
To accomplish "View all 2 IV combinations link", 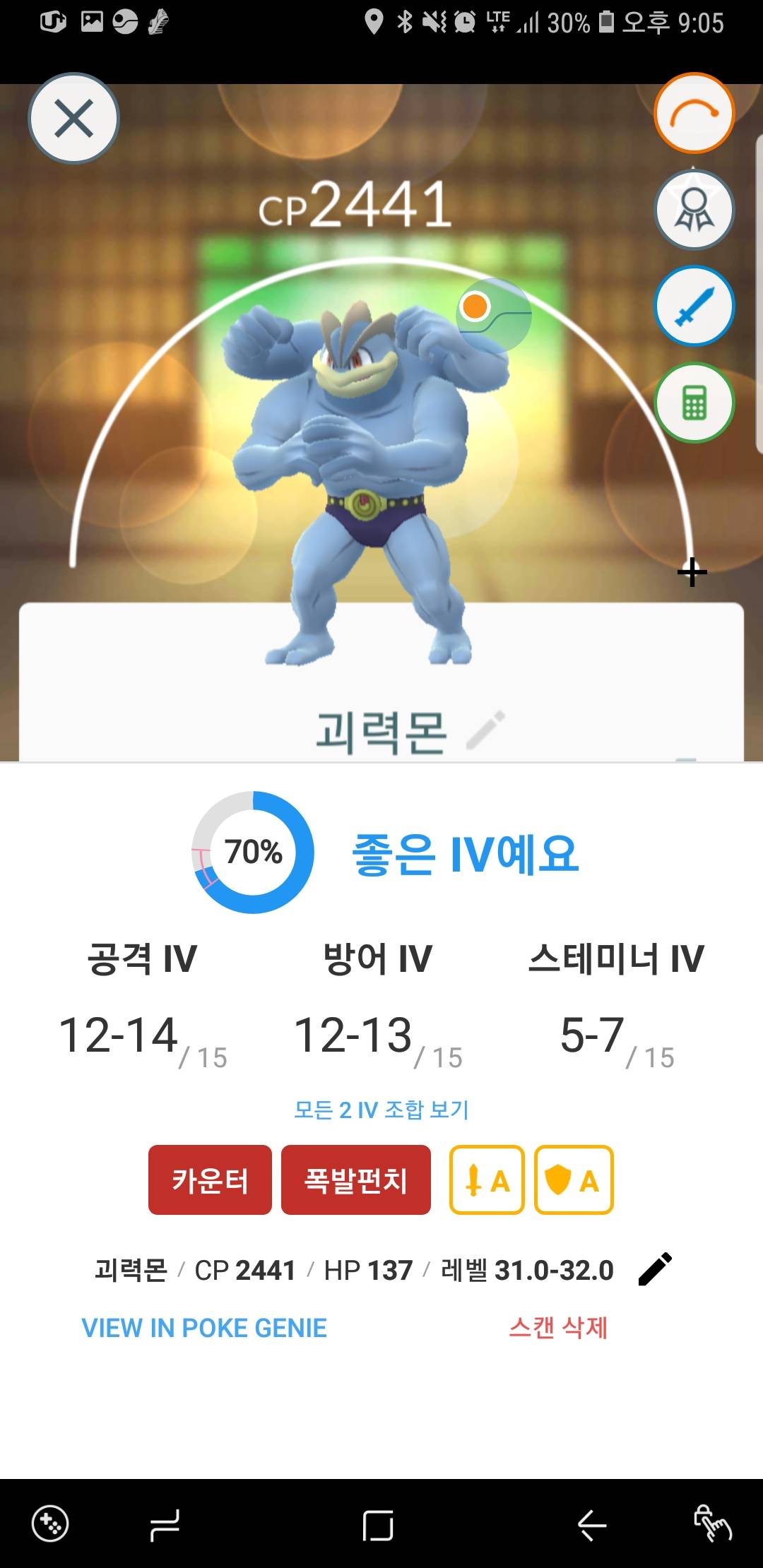I will pyautogui.click(x=381, y=1110).
